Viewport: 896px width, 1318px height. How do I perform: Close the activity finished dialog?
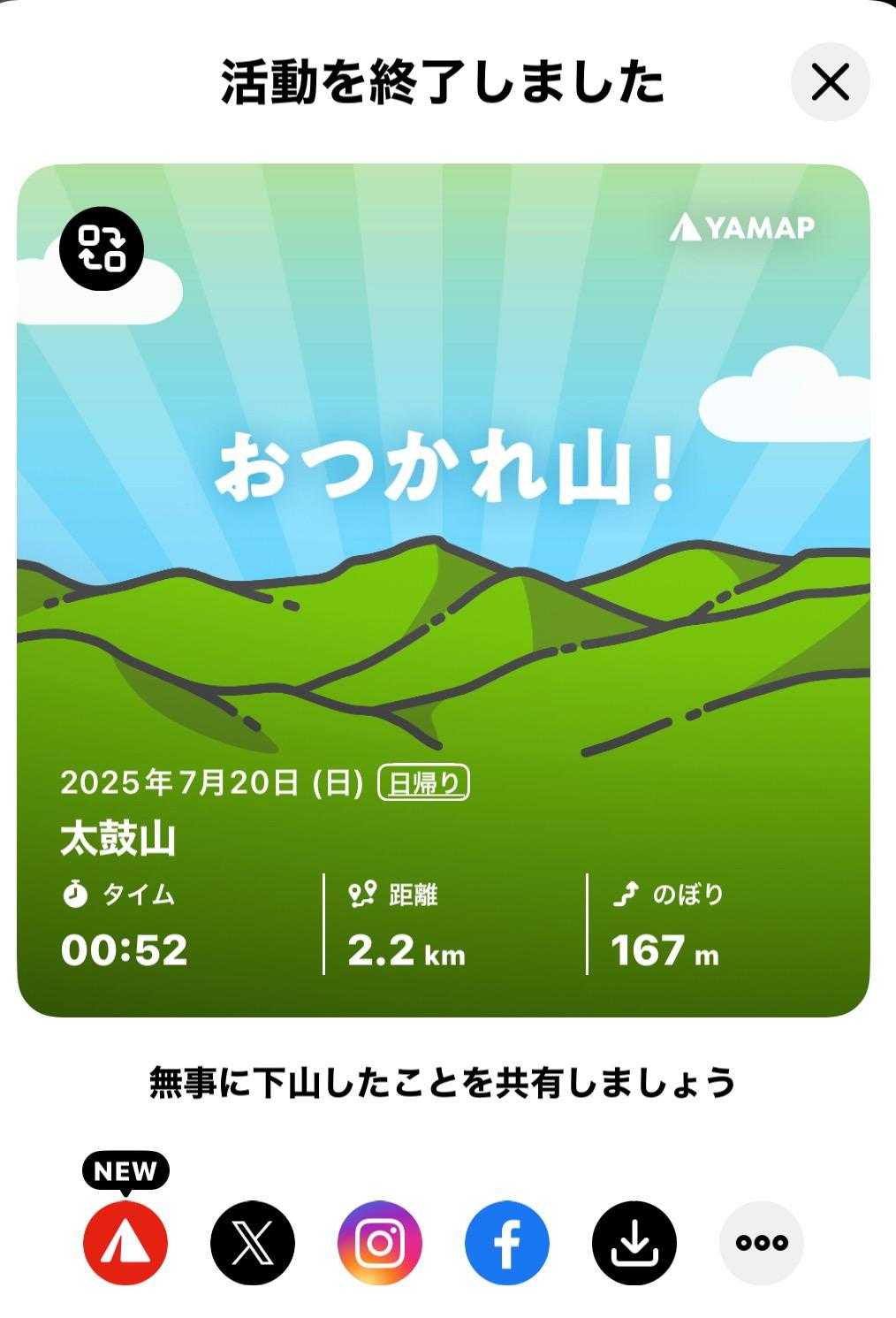[830, 82]
